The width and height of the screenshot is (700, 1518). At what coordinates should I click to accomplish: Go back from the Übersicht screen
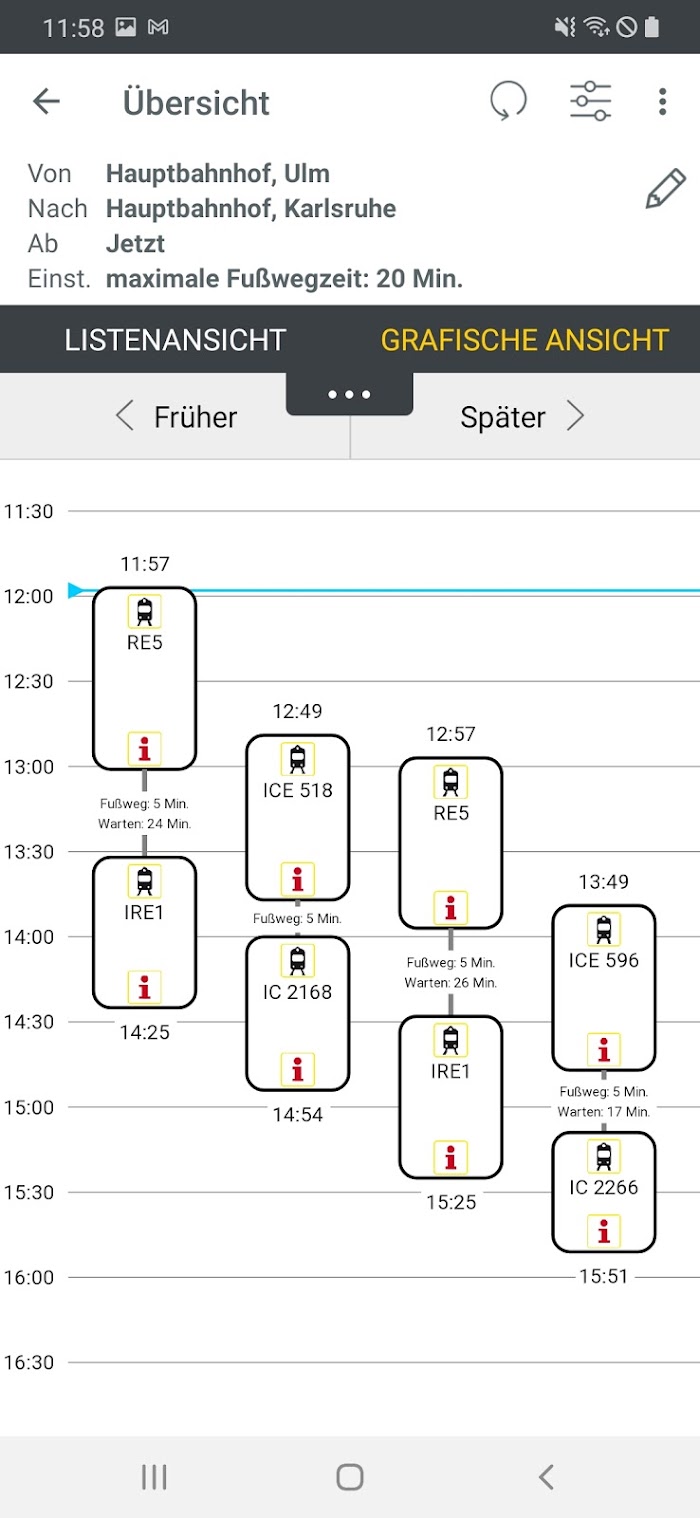47,102
